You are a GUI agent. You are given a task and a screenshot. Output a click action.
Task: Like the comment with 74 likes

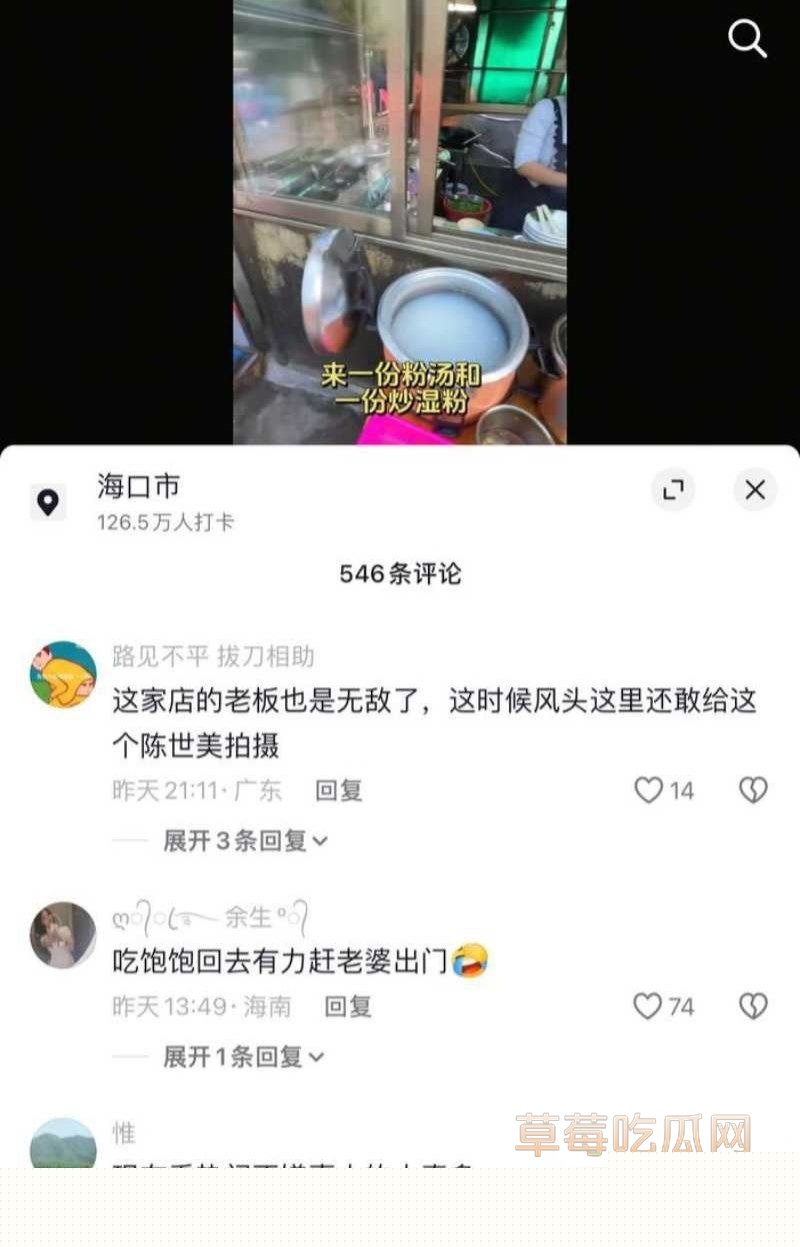pyautogui.click(x=649, y=1007)
